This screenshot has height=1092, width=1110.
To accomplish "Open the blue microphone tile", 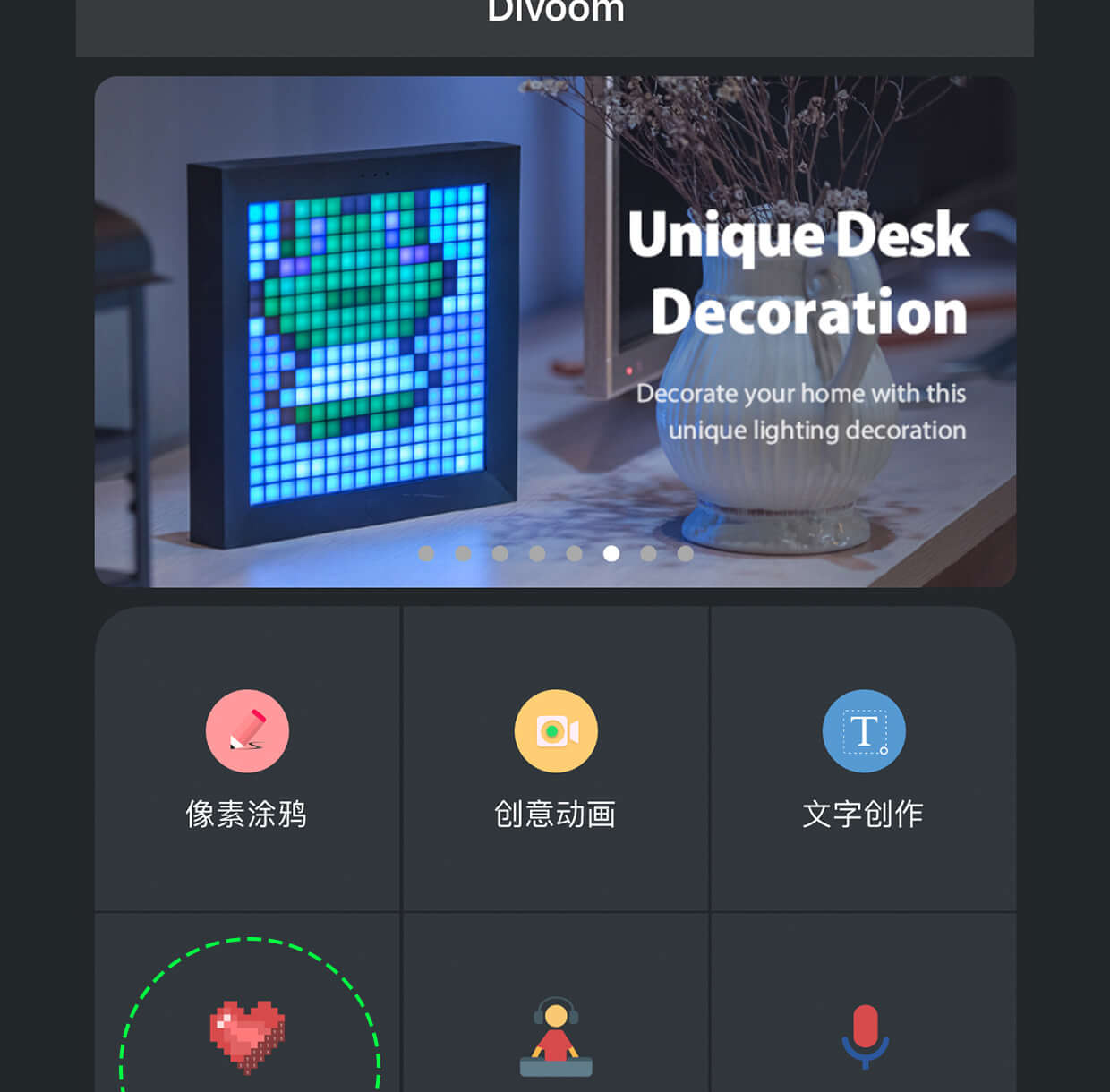I will click(865, 1037).
